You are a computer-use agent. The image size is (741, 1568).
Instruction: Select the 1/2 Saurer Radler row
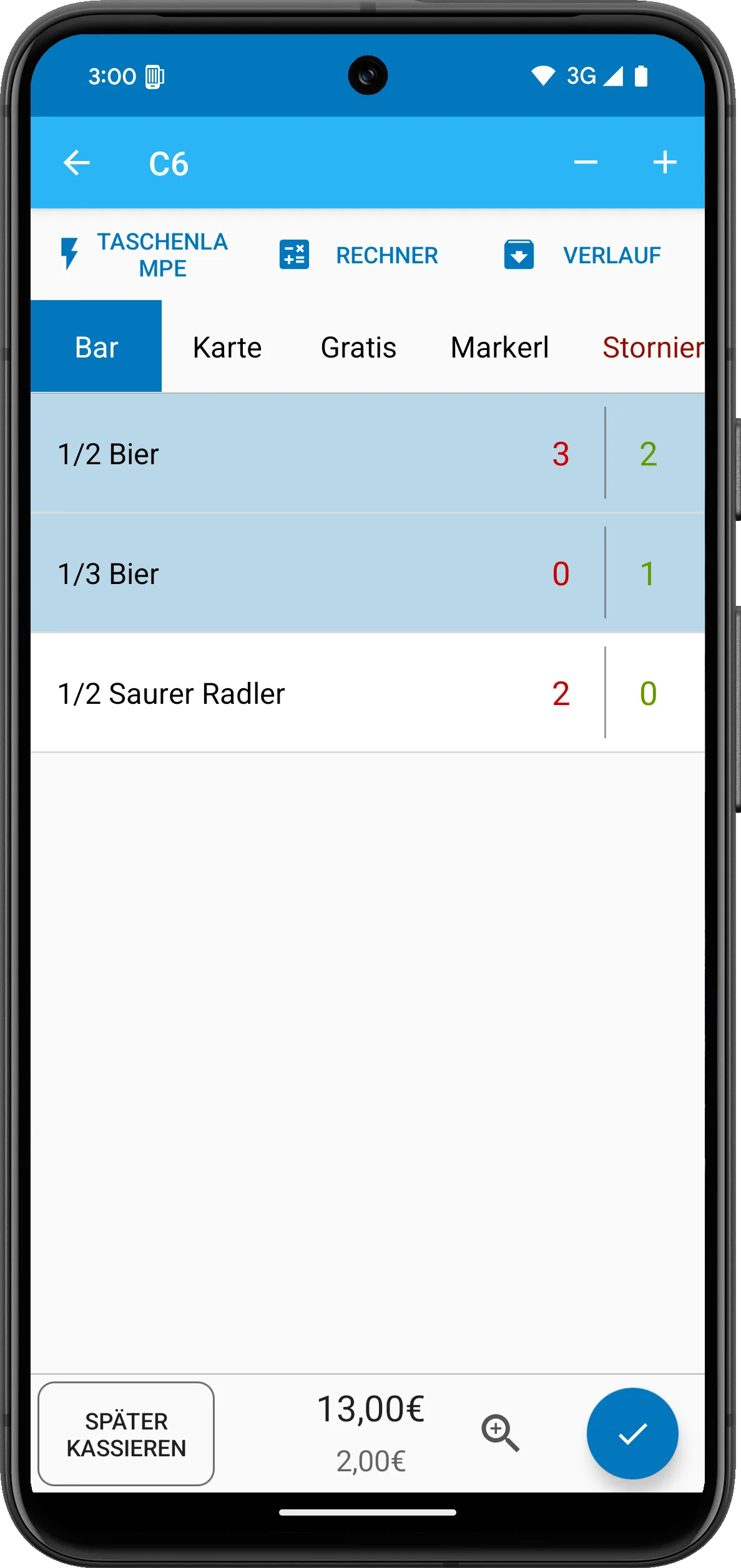[368, 693]
